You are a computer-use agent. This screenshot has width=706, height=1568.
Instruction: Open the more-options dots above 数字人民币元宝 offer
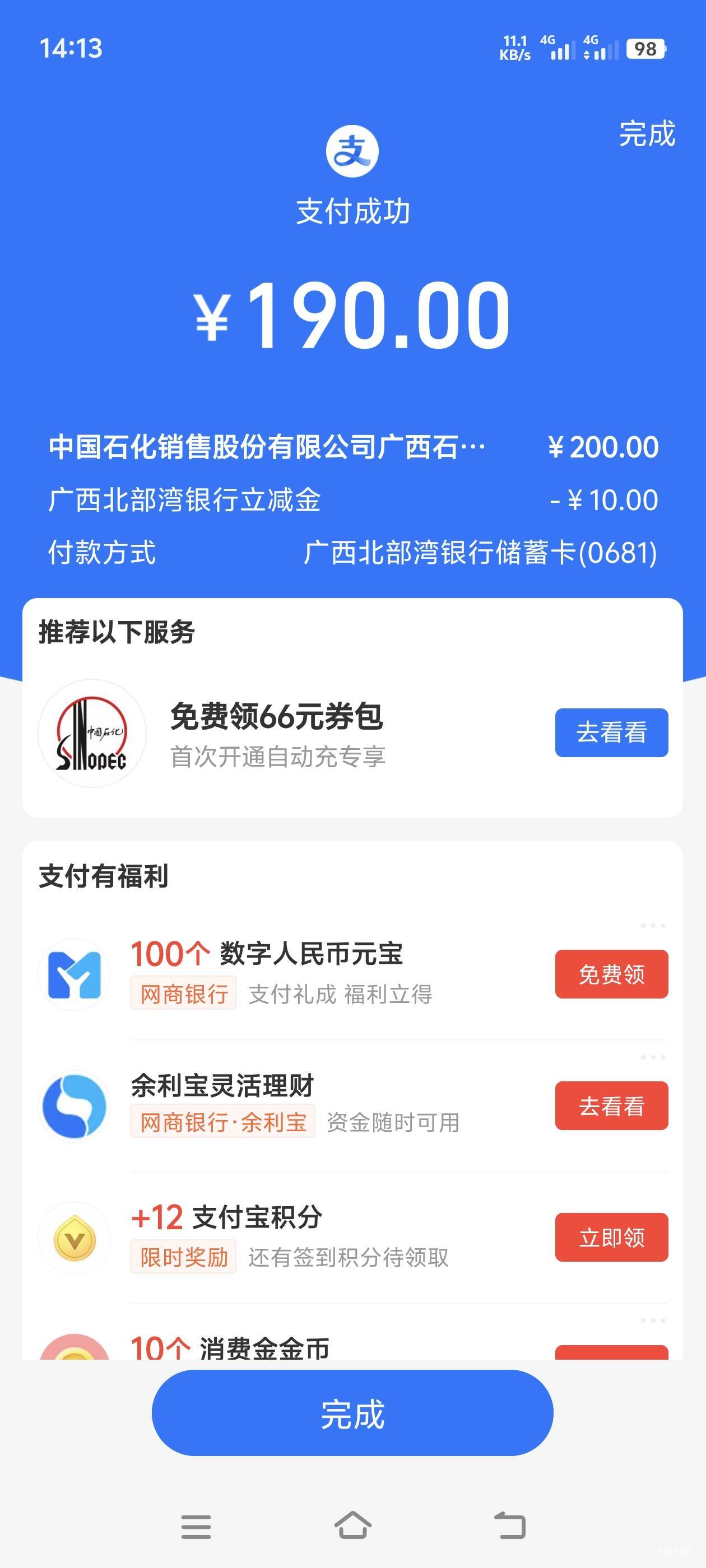point(652,926)
